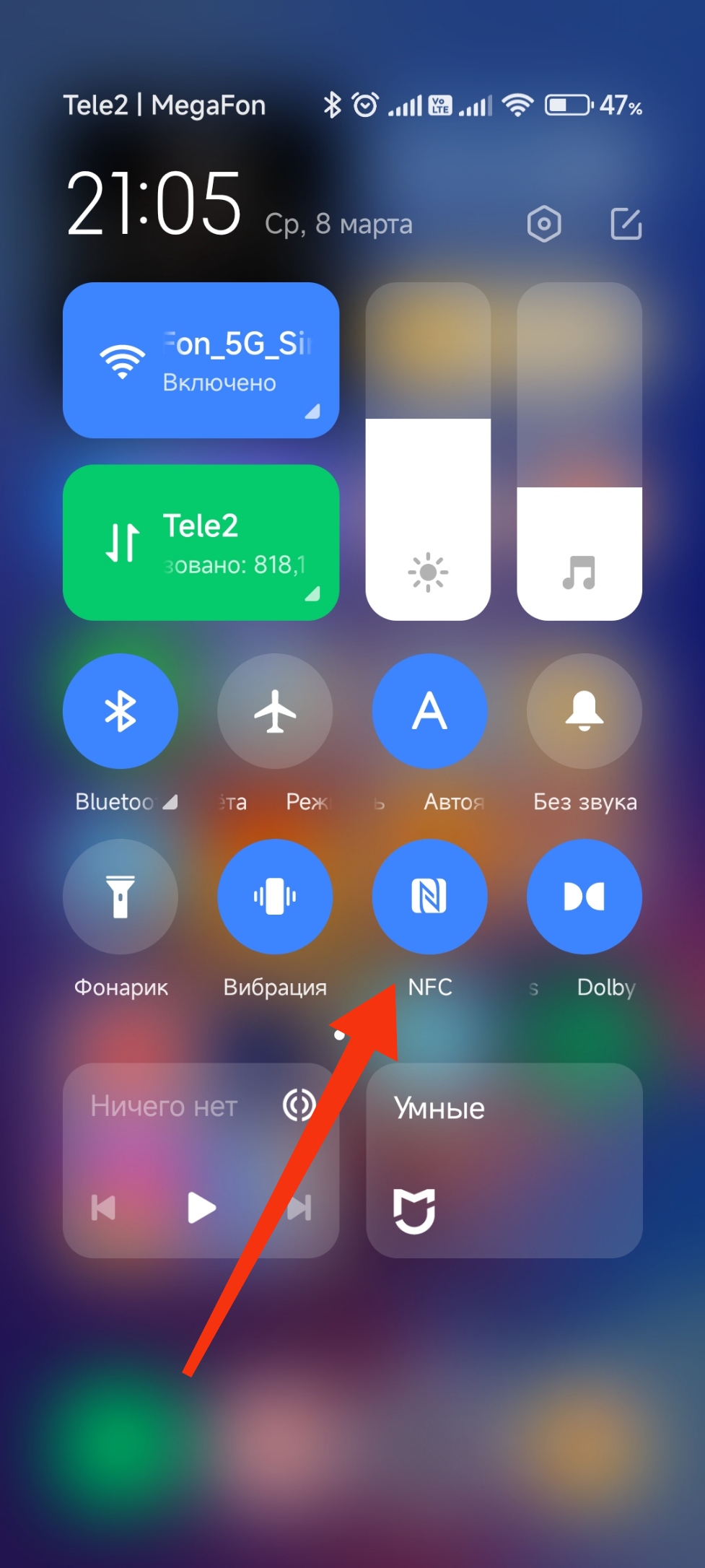Edit the control center tiles
This screenshot has width=705, height=1568.
pos(626,224)
